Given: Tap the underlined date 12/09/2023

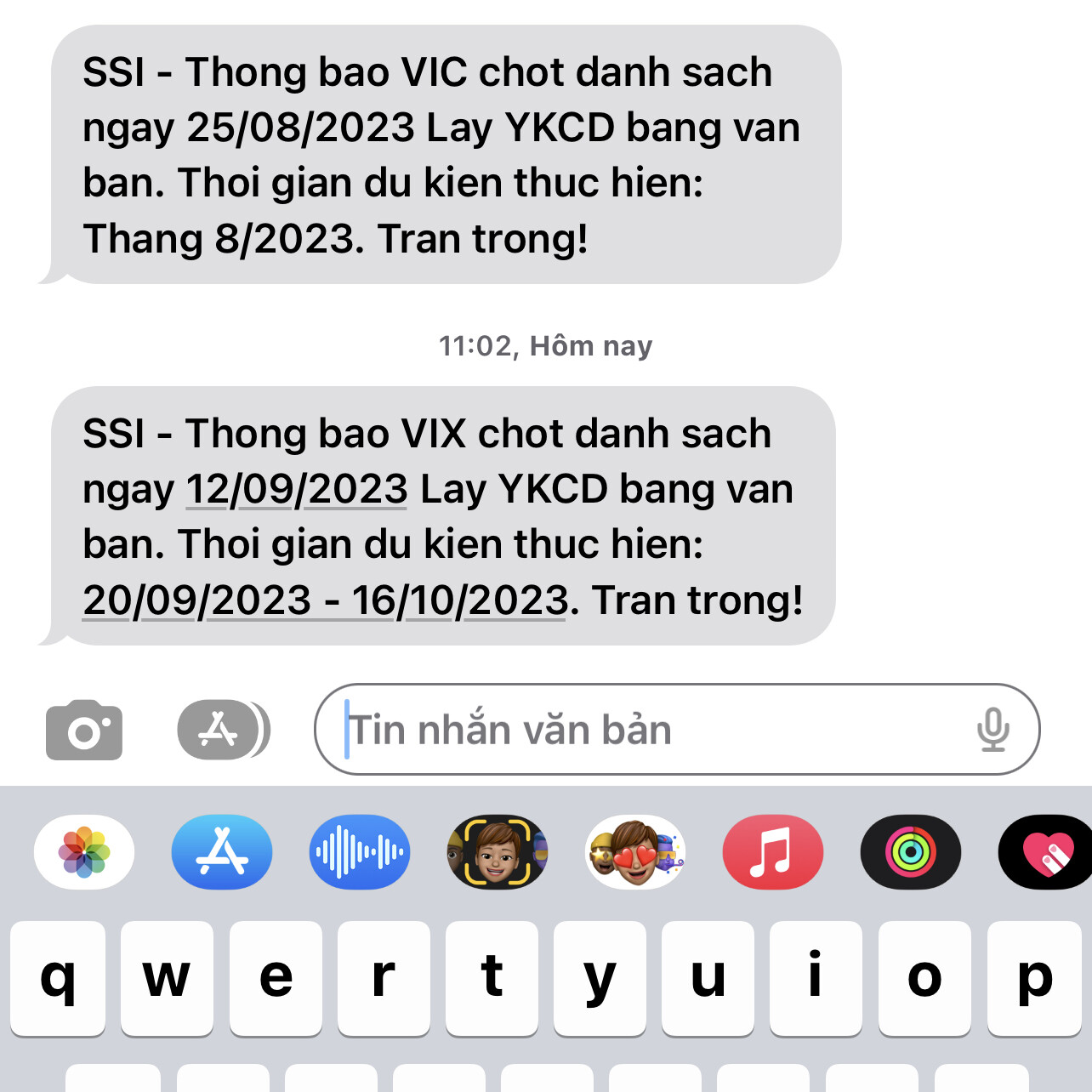Looking at the screenshot, I should pyautogui.click(x=297, y=490).
